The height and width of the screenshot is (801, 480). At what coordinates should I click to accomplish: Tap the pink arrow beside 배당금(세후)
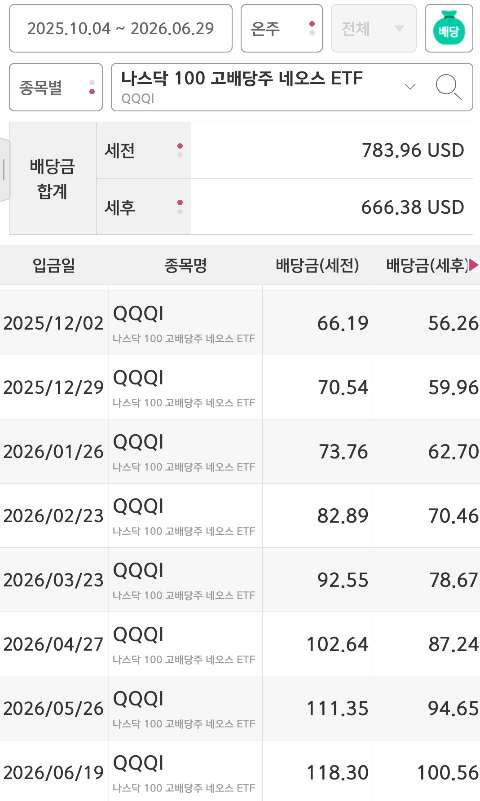pos(473,265)
